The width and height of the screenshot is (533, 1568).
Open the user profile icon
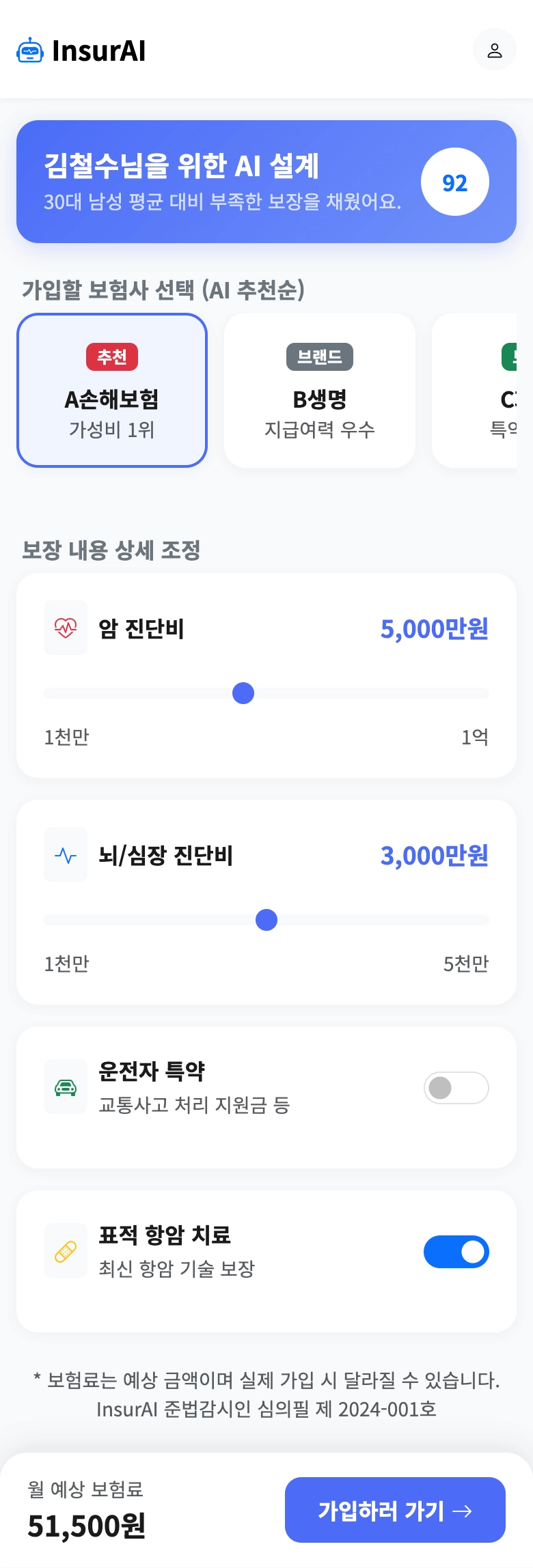494,50
